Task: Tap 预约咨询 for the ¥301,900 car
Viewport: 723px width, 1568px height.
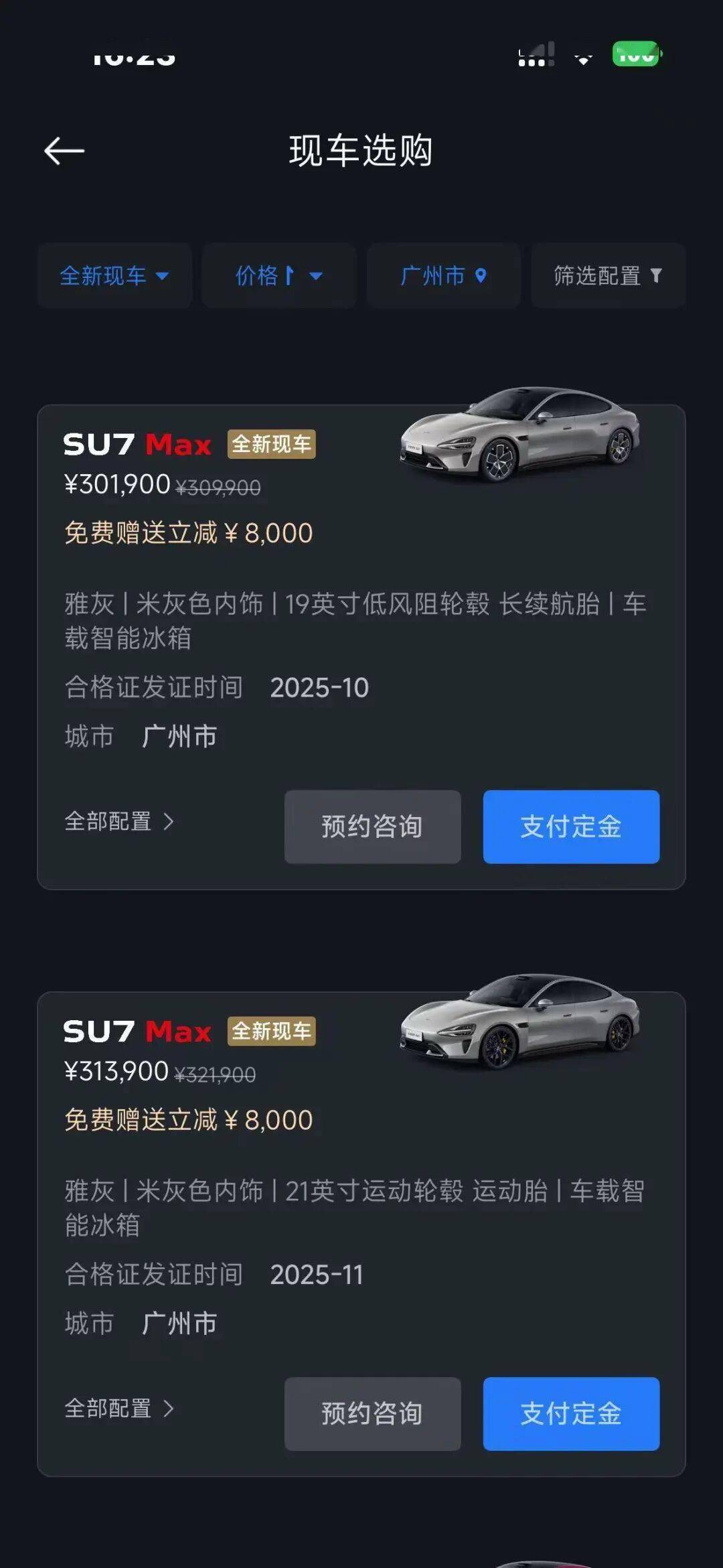Action: [372, 827]
